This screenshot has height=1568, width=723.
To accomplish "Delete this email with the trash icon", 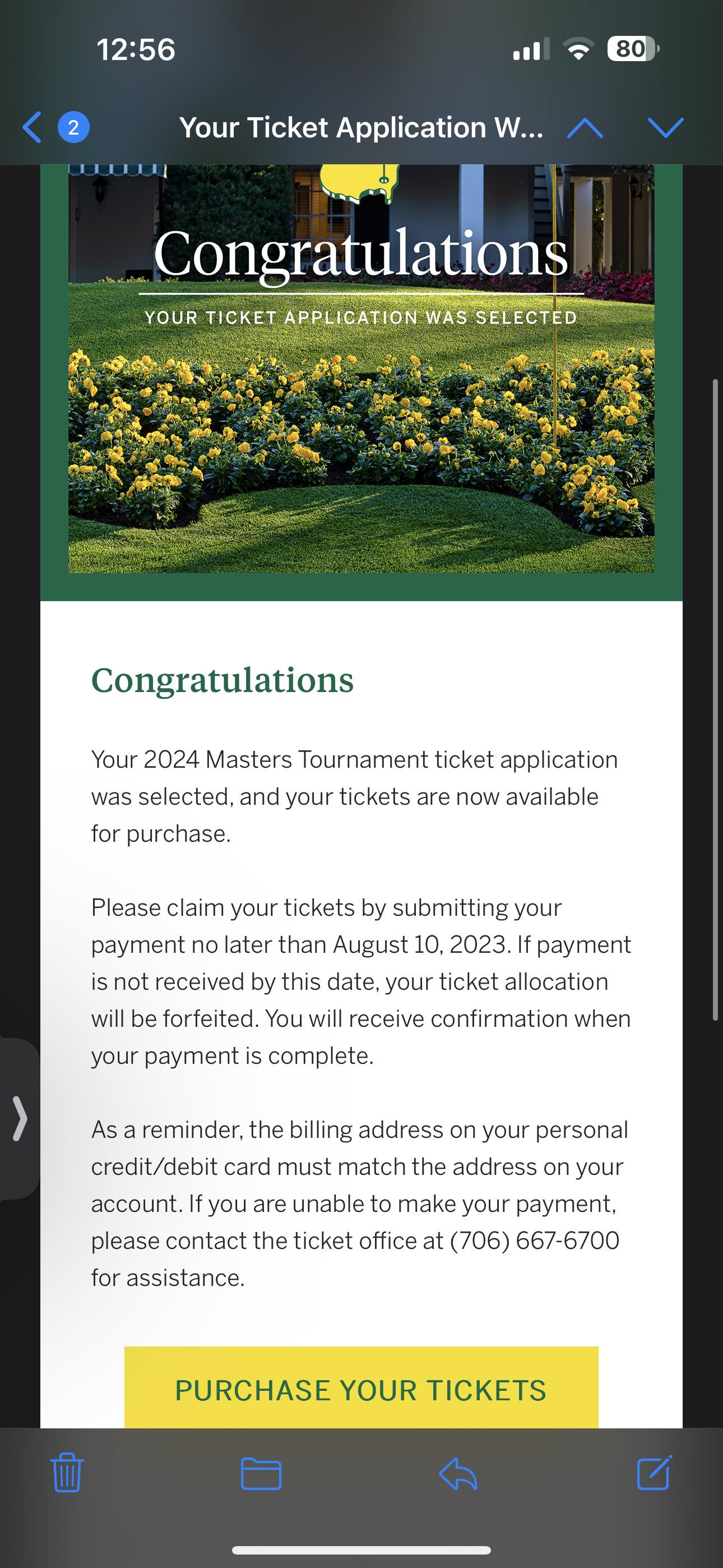I will 67,1473.
